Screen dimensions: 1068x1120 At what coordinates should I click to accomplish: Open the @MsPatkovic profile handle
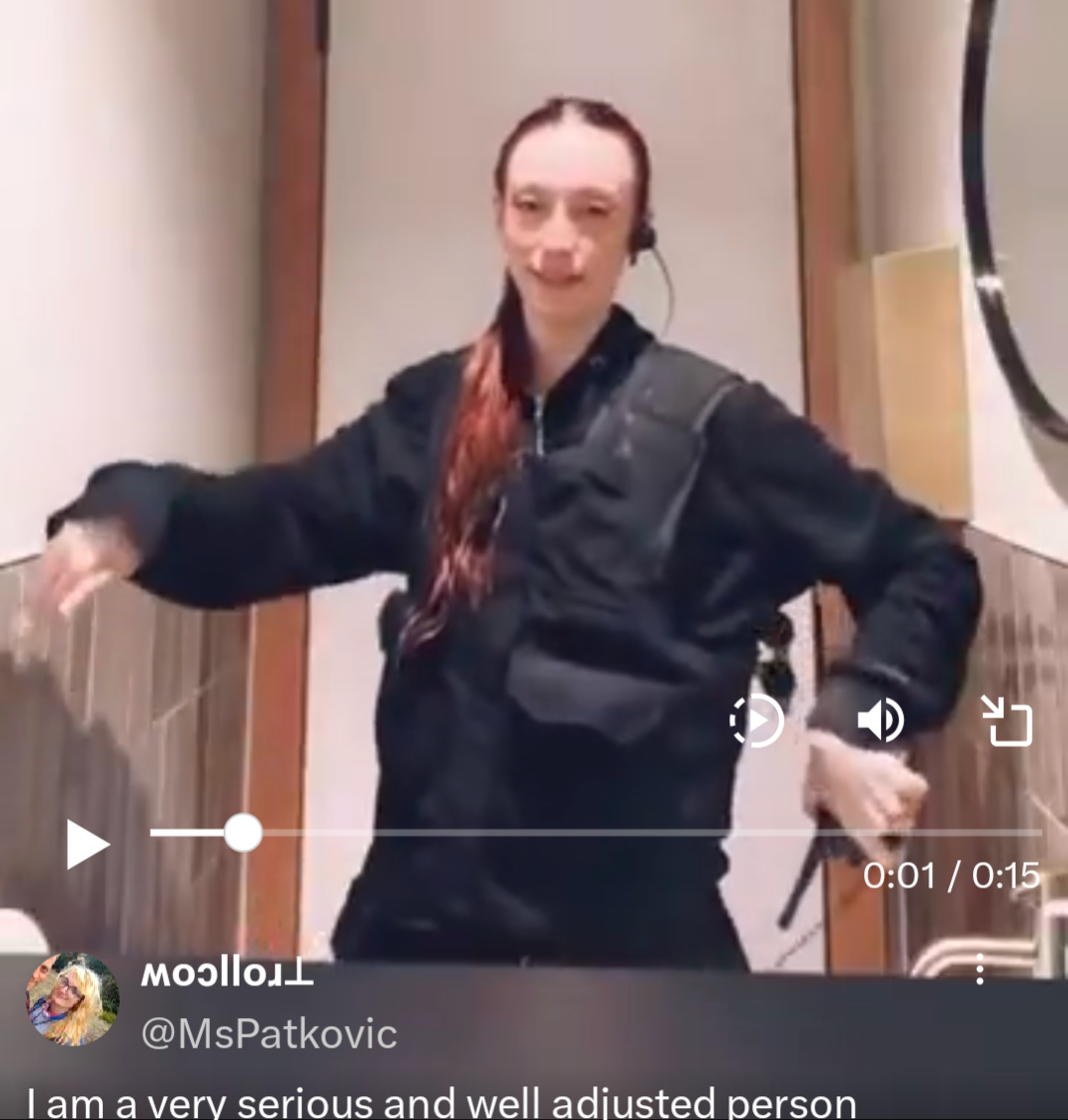tap(268, 1035)
